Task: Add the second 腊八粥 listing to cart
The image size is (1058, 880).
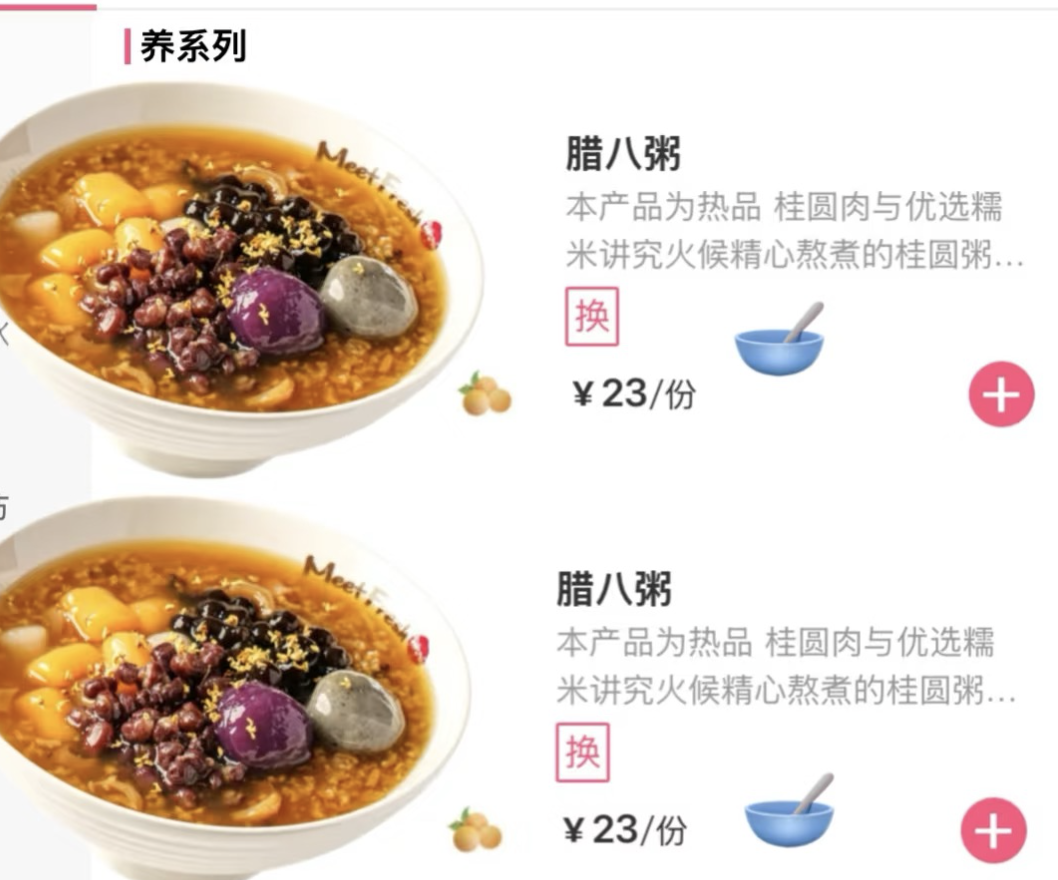Action: (993, 830)
